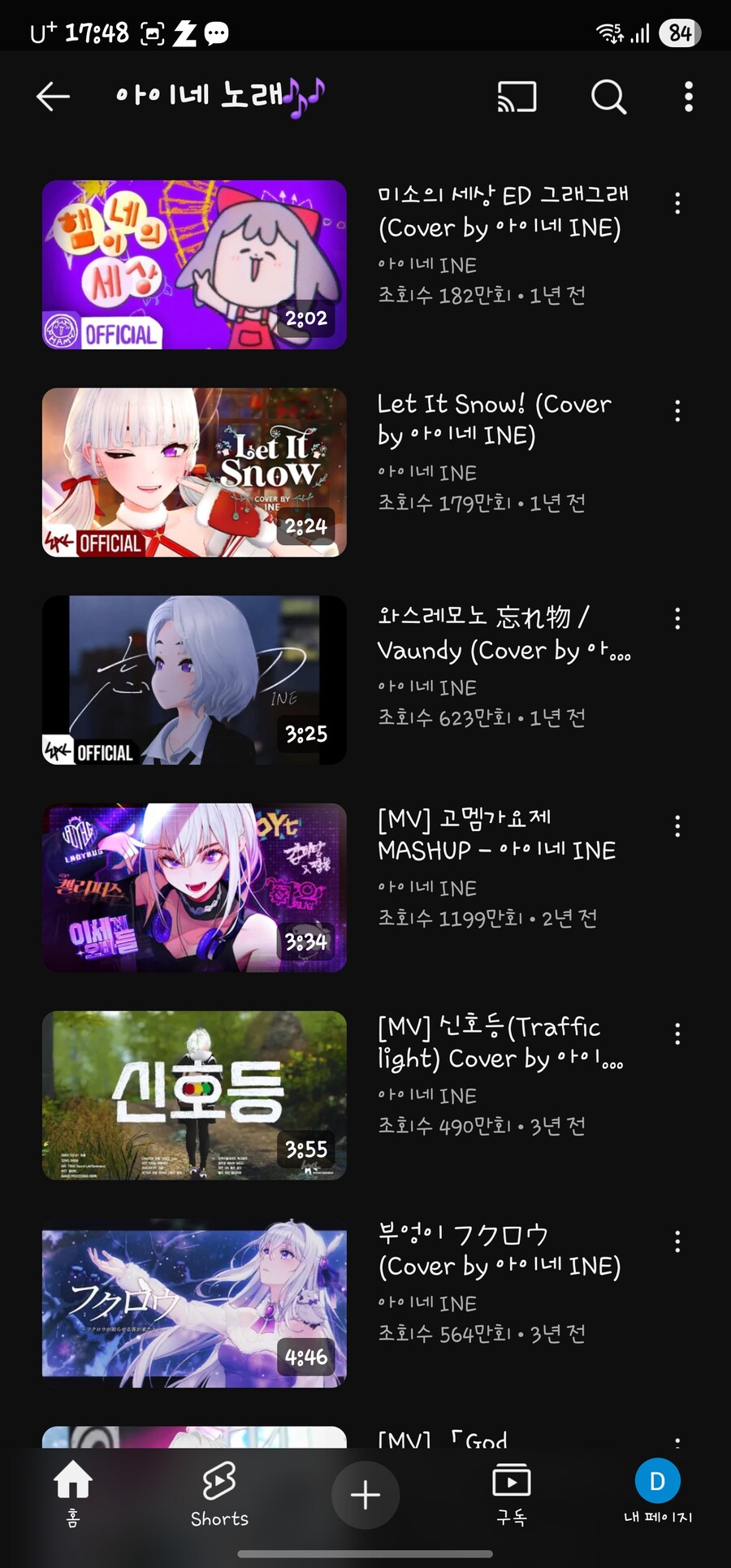This screenshot has height=1568, width=731.
Task: Tap the create (+) button
Action: (x=365, y=1495)
